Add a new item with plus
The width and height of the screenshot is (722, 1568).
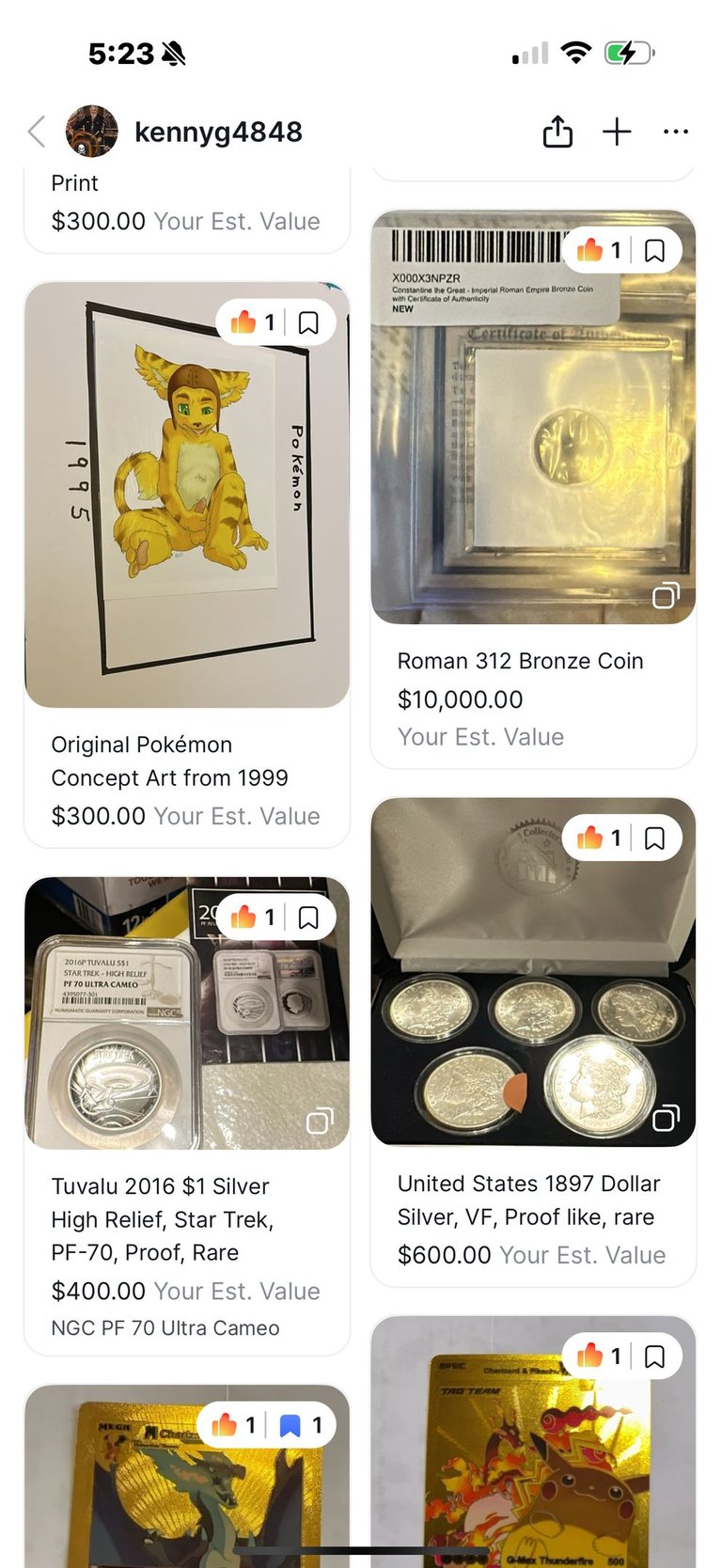point(617,132)
